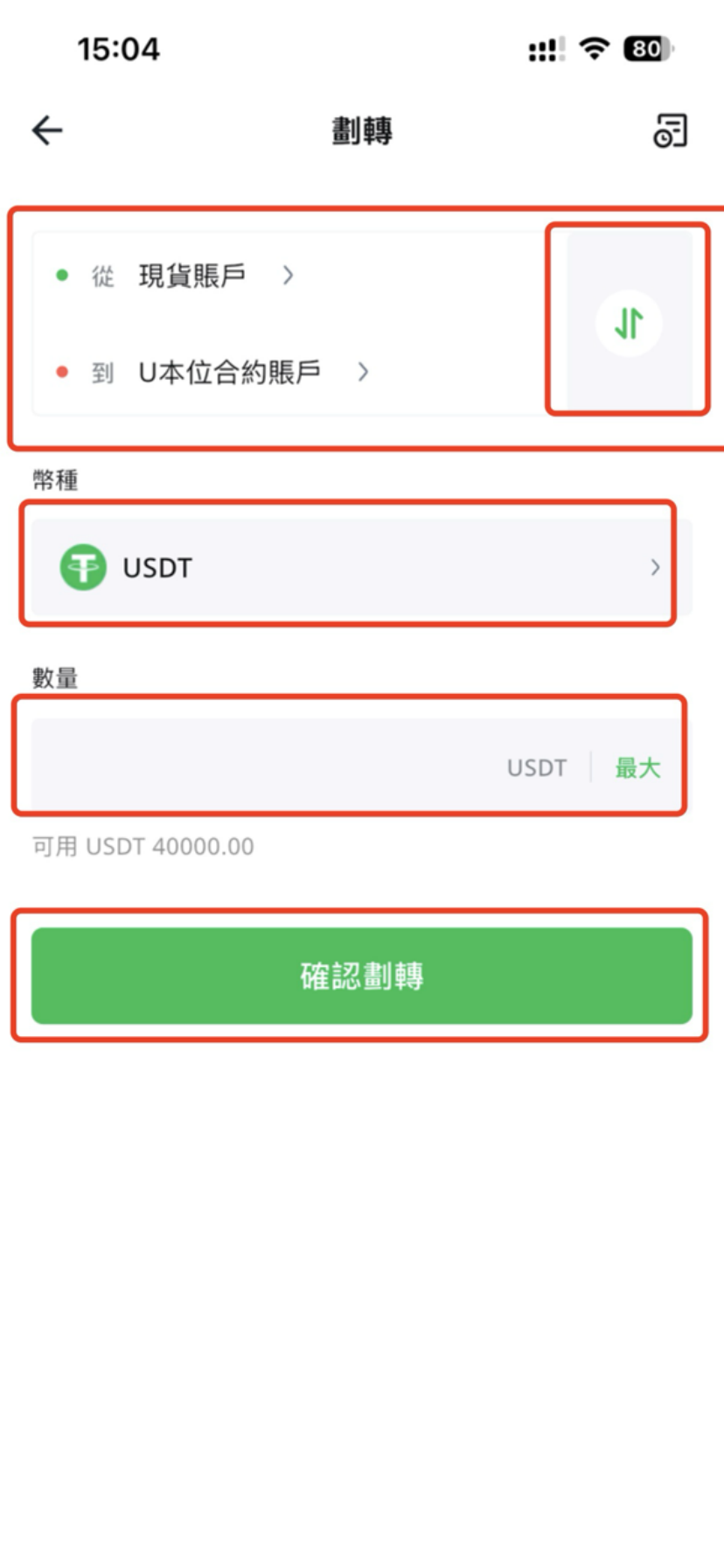Confirm with the 確認劃轉 button
Viewport: 724px width, 1568px height.
(361, 976)
